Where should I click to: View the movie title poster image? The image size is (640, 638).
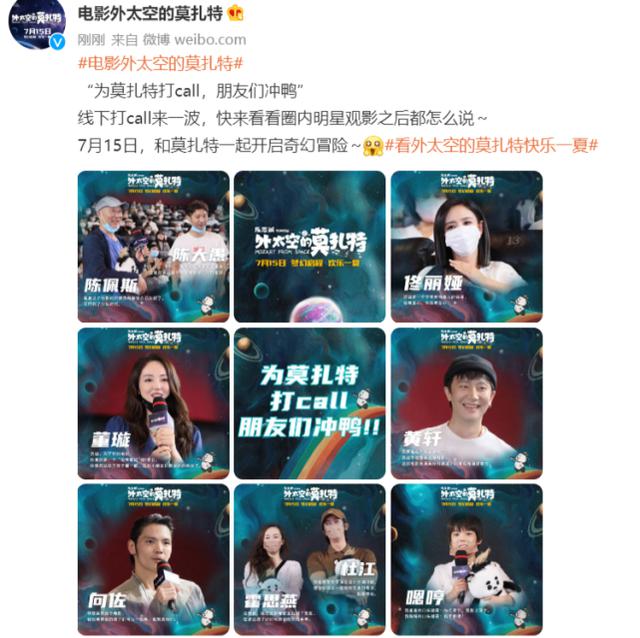pyautogui.click(x=309, y=246)
